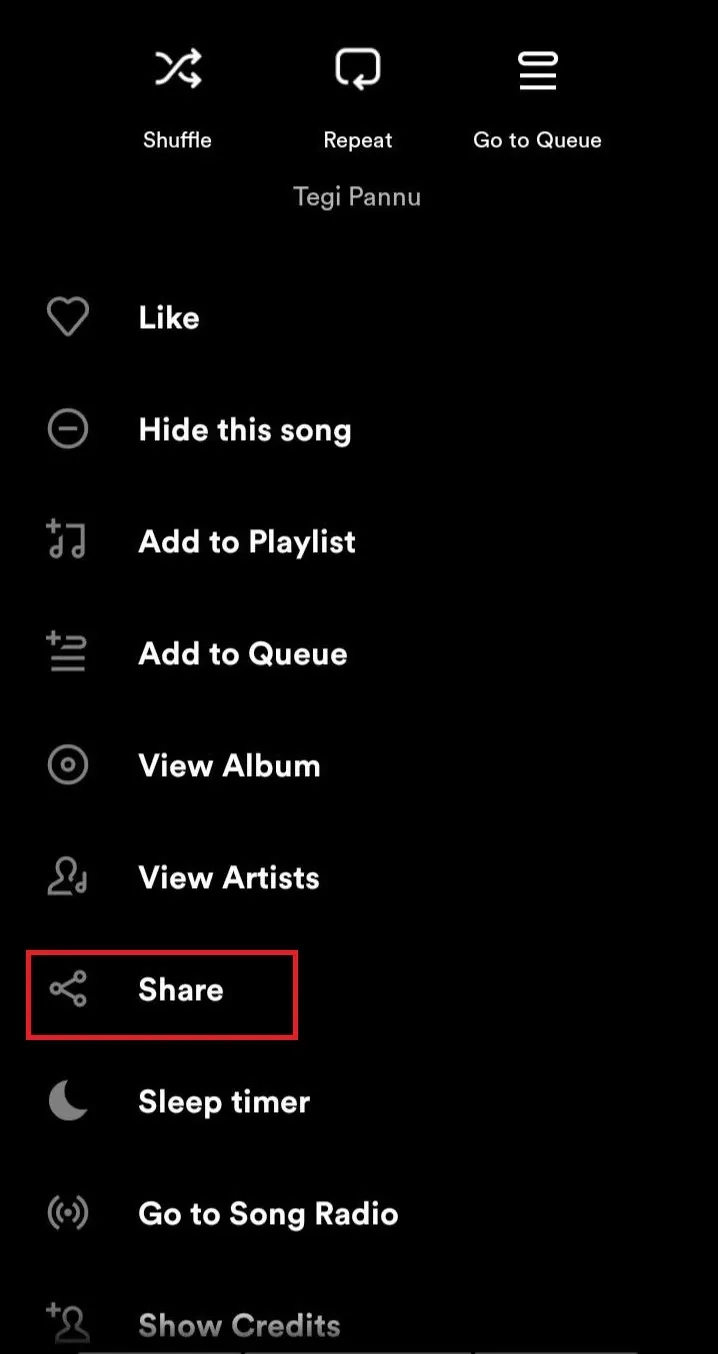Add the song to Queue

(242, 654)
